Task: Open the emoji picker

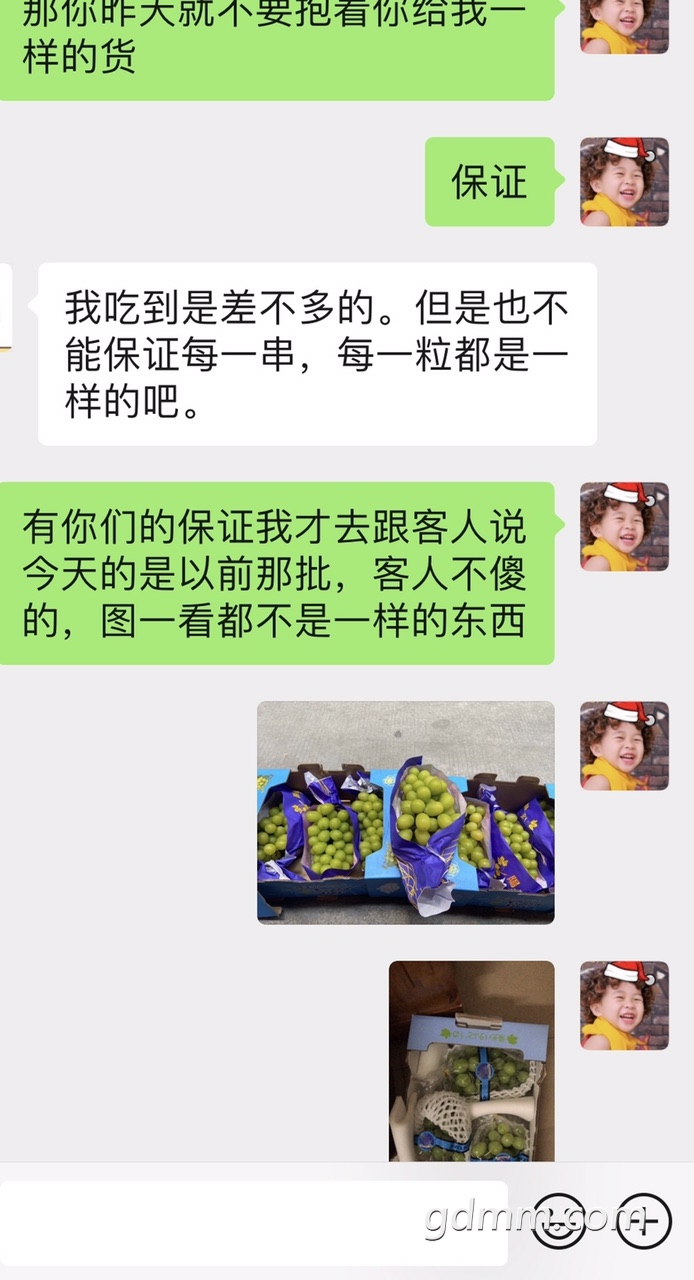Action: (x=558, y=1221)
